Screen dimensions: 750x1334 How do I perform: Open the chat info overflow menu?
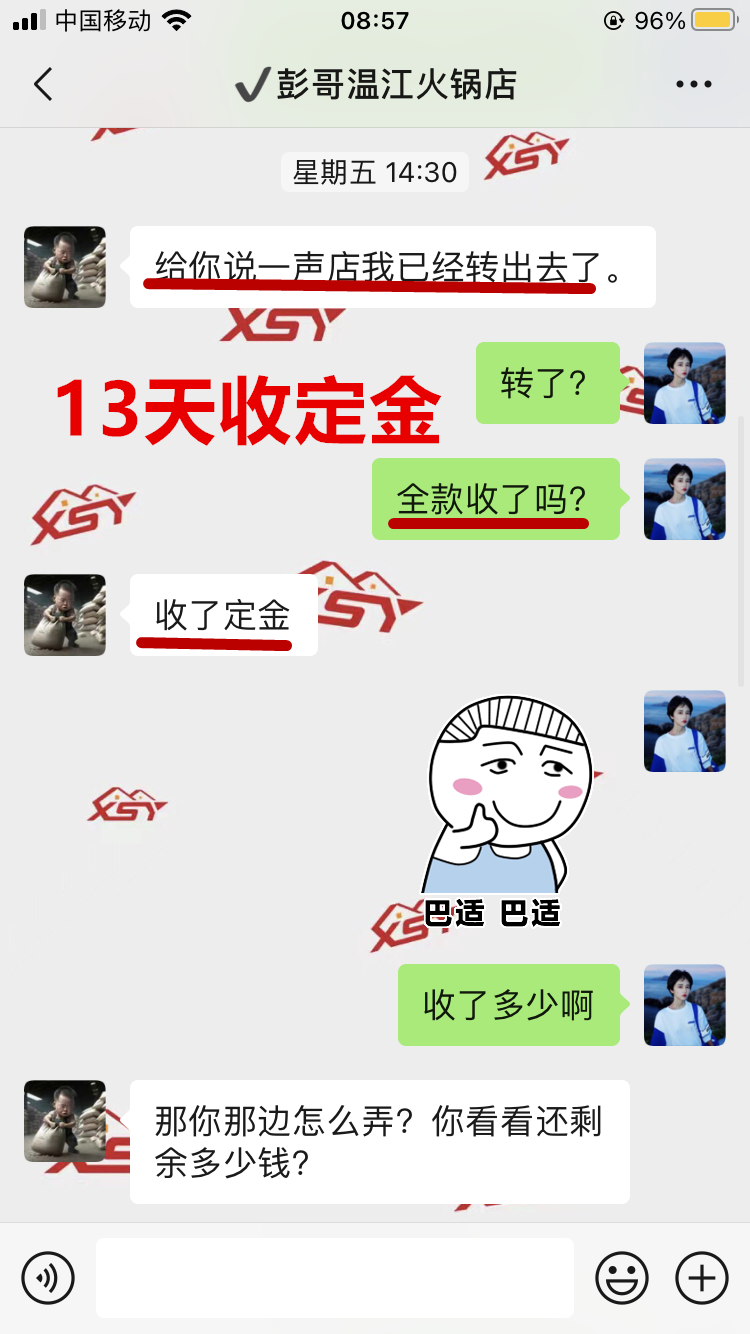pos(693,85)
